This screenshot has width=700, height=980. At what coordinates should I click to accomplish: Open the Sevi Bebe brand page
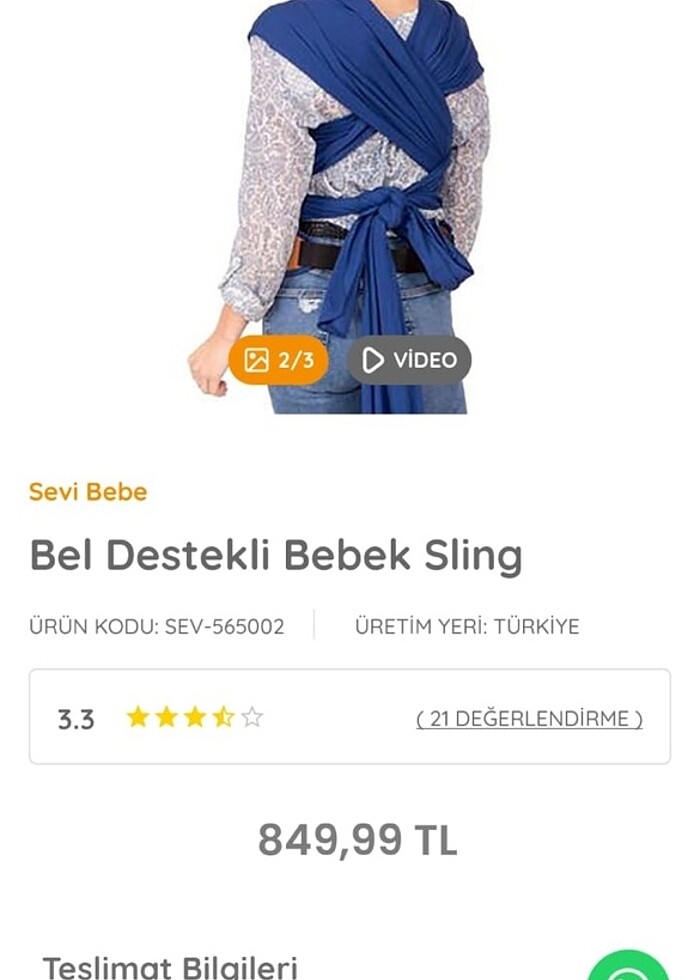click(x=88, y=492)
